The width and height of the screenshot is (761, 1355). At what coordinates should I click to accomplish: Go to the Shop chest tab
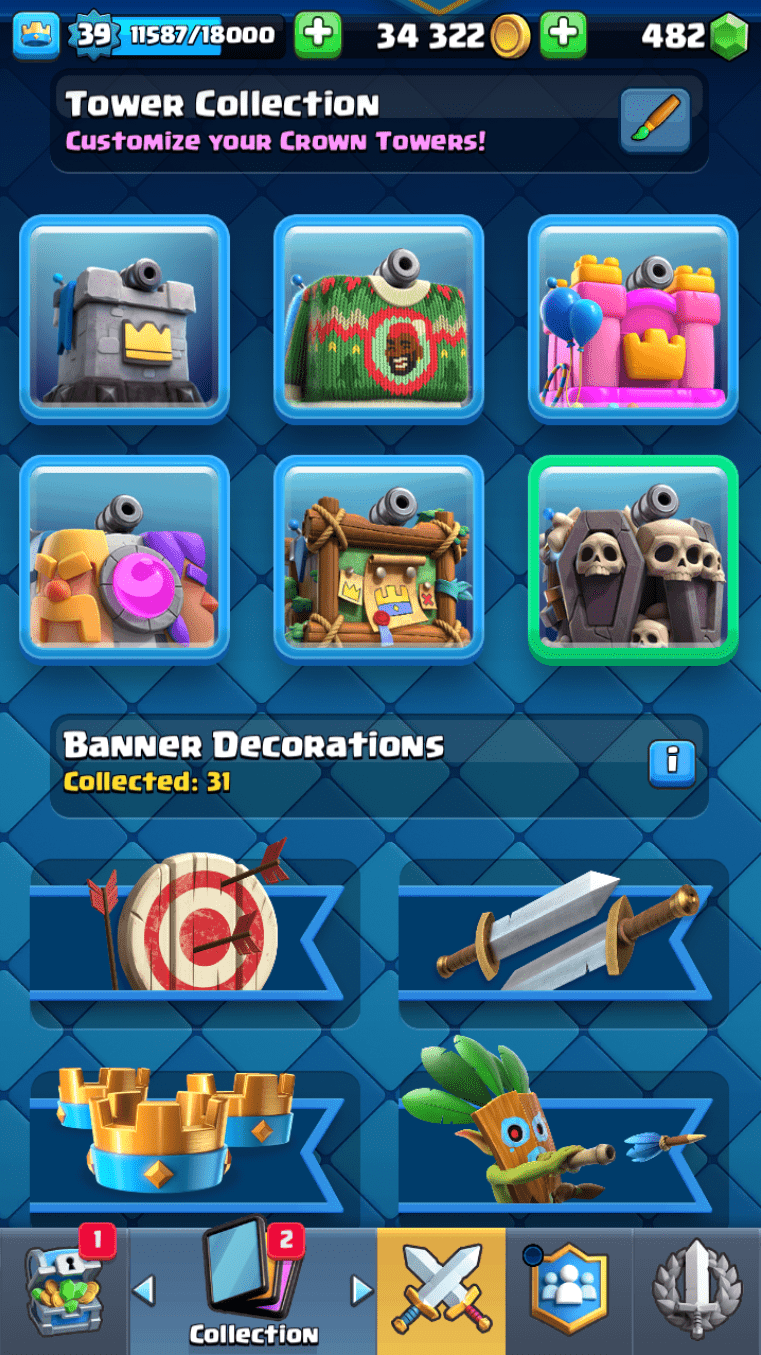point(64,1292)
